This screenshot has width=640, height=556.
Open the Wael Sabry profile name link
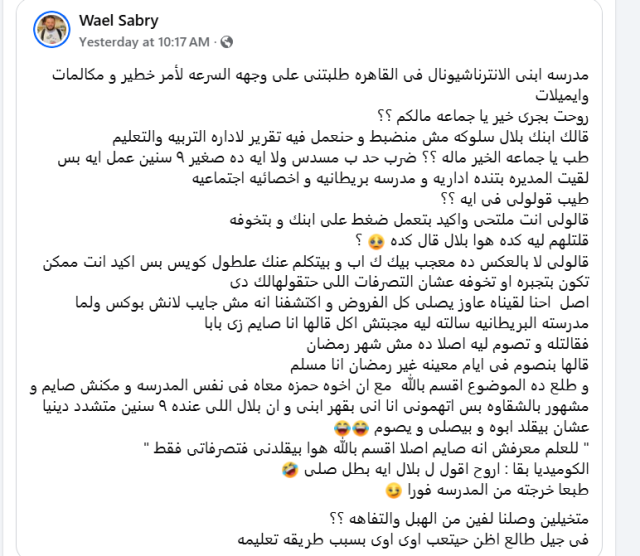click(119, 21)
